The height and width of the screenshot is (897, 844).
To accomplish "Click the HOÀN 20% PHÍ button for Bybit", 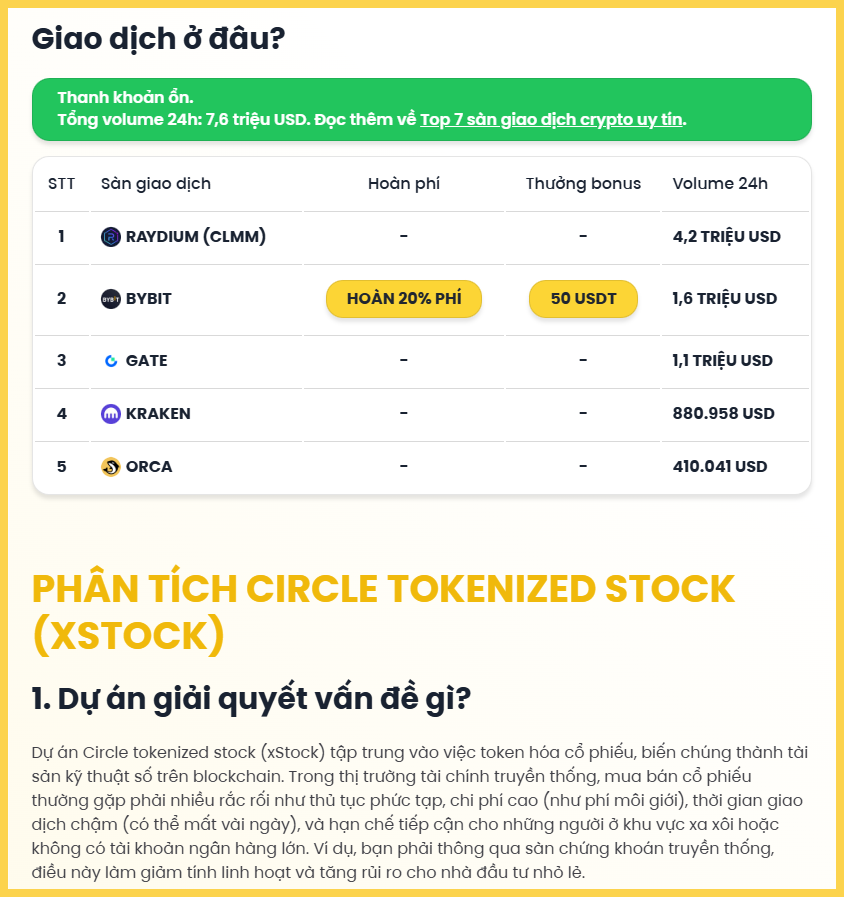I will point(403,298).
